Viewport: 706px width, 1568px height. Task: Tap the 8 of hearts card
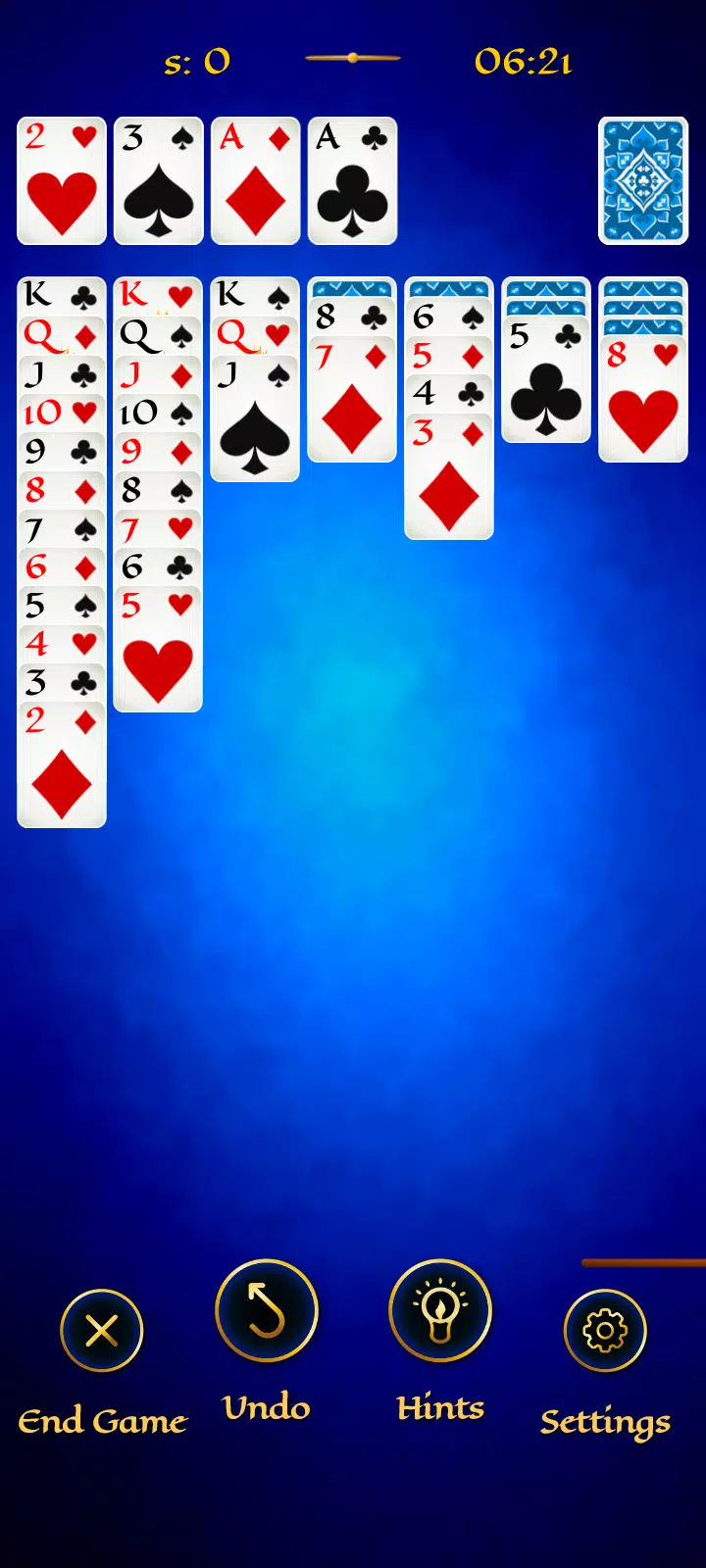point(643,399)
